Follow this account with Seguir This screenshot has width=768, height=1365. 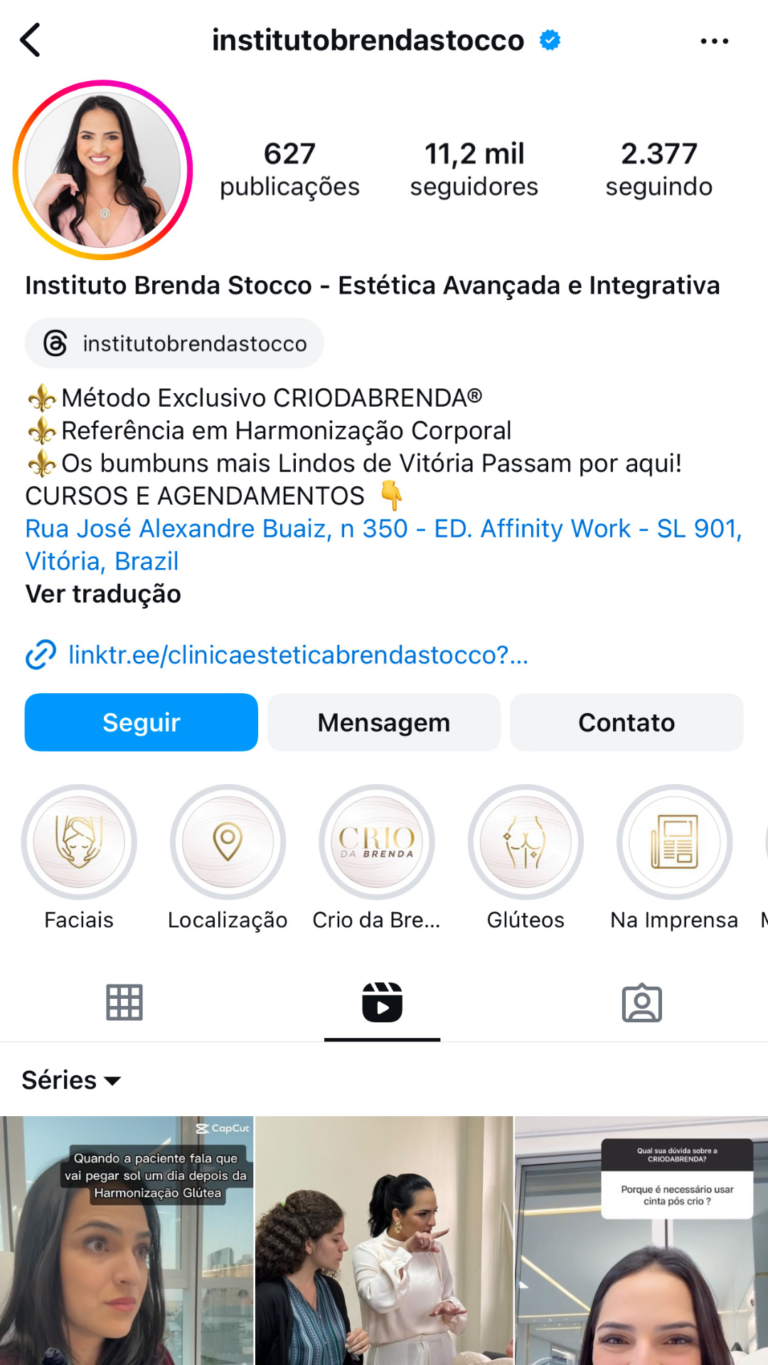(141, 722)
